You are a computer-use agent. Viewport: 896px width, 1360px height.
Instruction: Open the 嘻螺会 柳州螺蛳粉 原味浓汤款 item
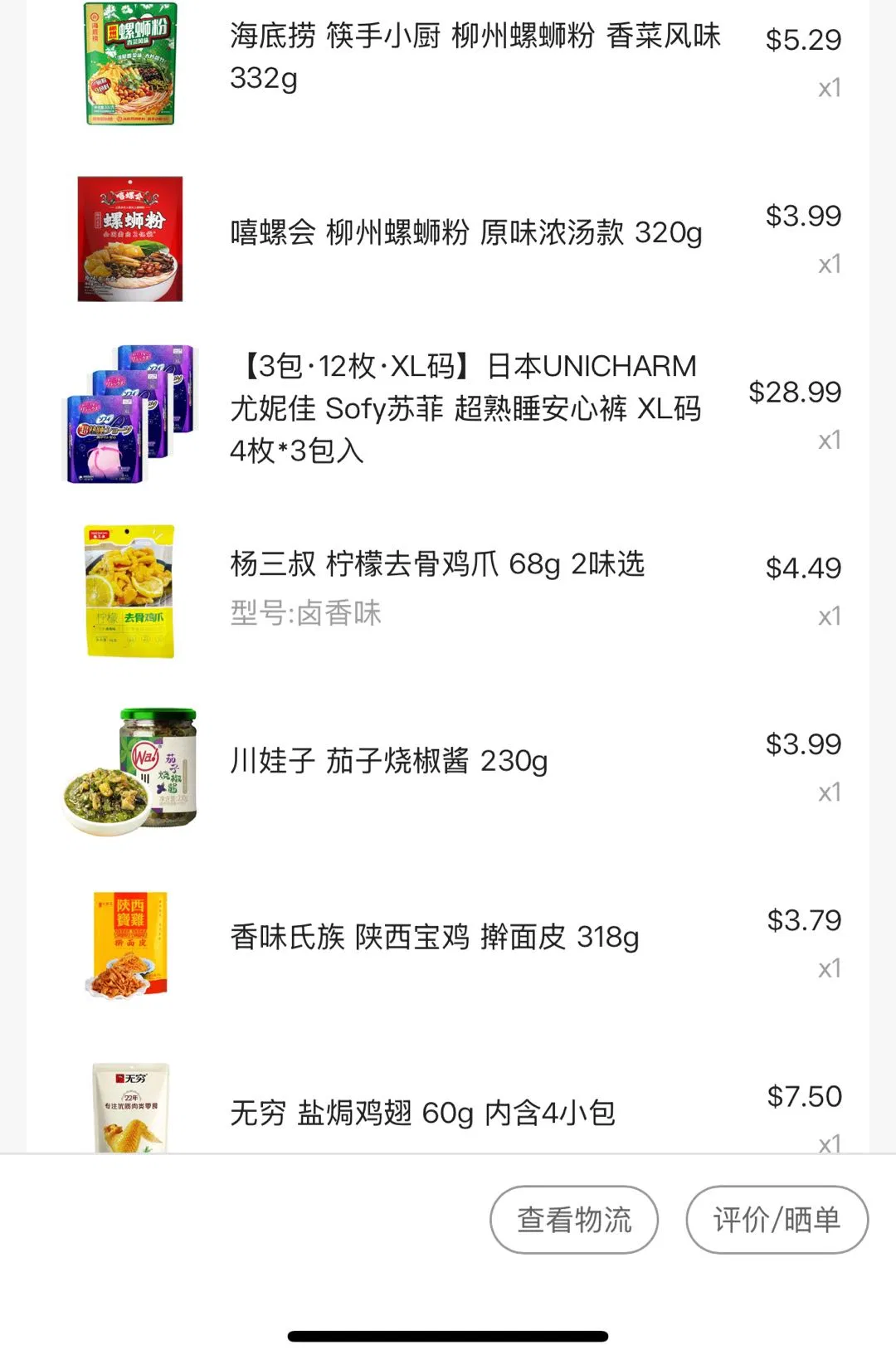tap(466, 233)
